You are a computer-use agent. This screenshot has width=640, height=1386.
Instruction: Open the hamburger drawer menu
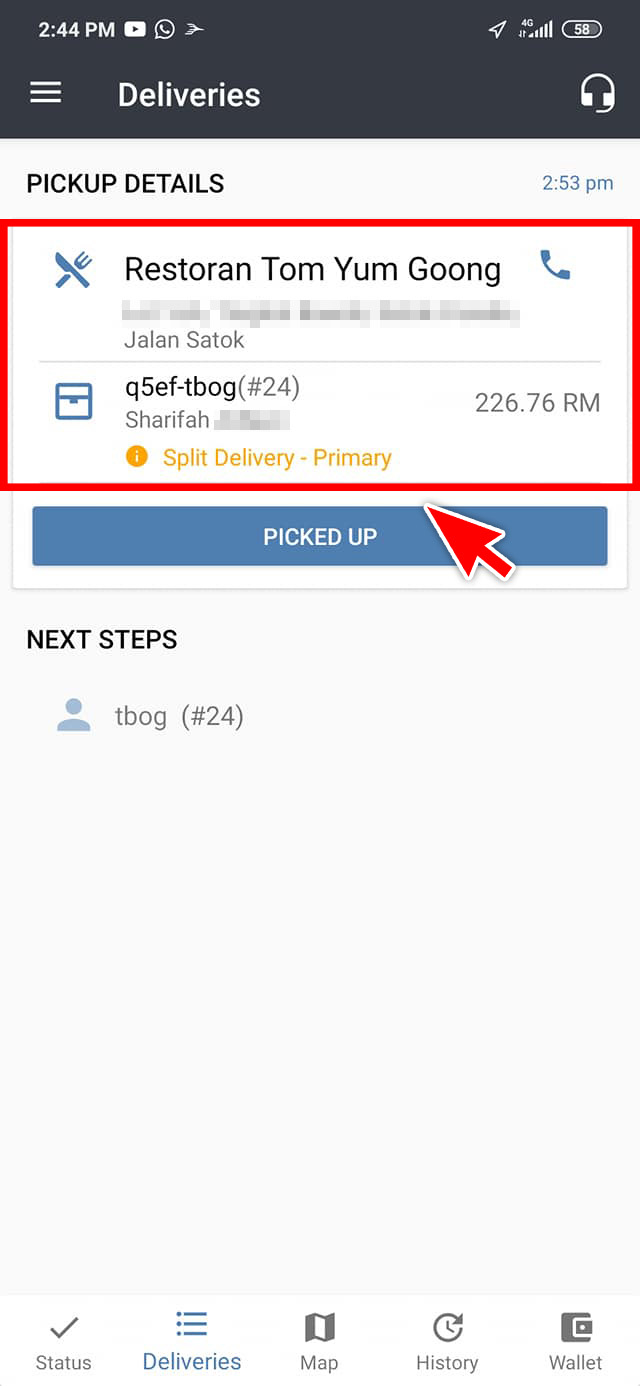point(46,94)
